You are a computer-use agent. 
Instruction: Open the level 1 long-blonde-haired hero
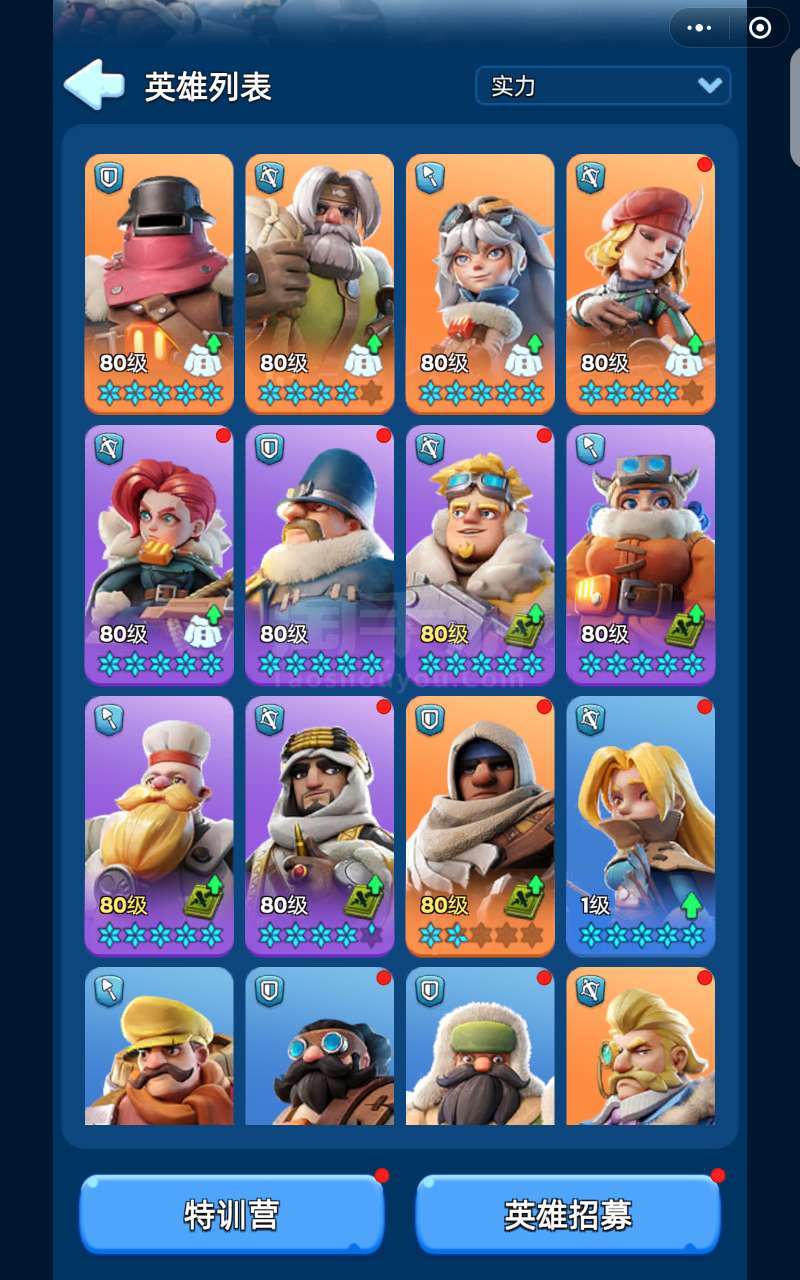click(x=641, y=826)
